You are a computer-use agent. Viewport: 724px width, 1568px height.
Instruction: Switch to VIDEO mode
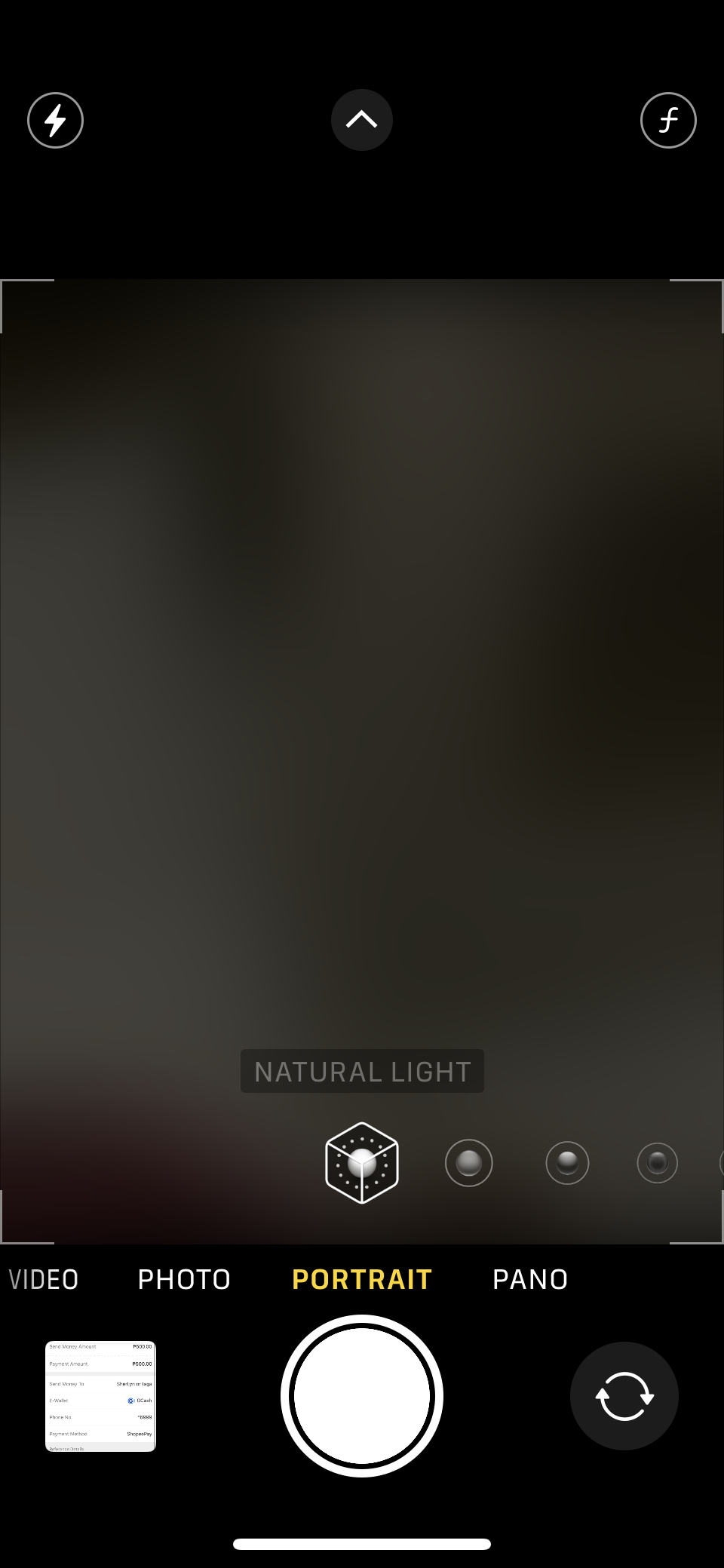tap(44, 1279)
